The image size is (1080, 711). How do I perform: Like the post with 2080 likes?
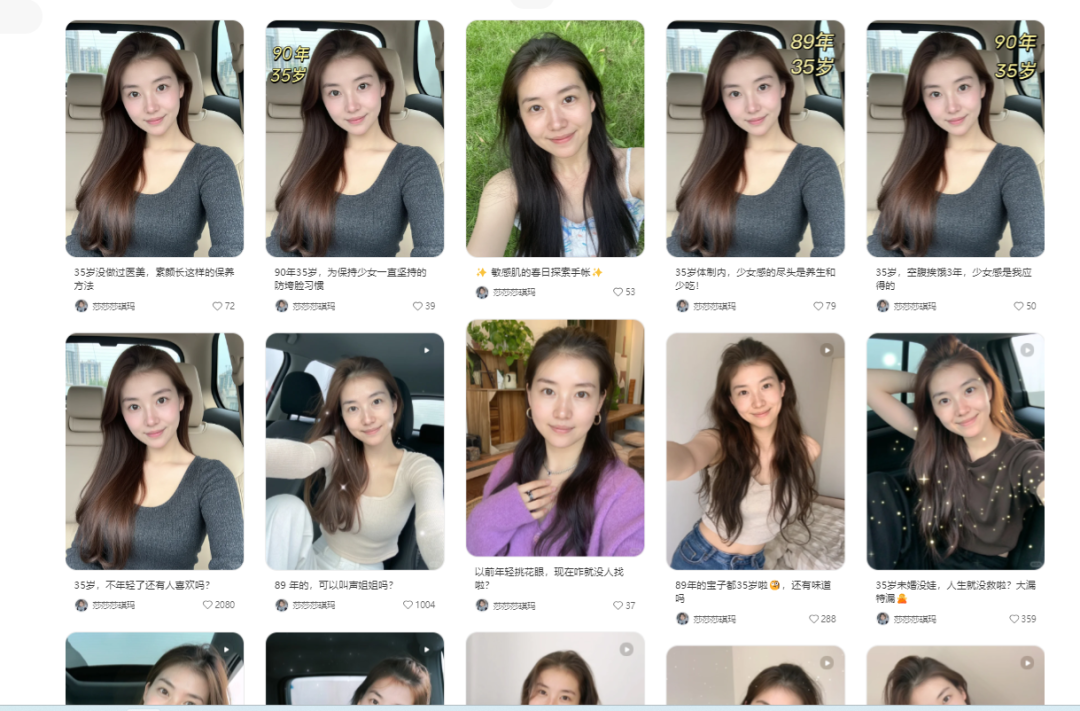[x=208, y=605]
